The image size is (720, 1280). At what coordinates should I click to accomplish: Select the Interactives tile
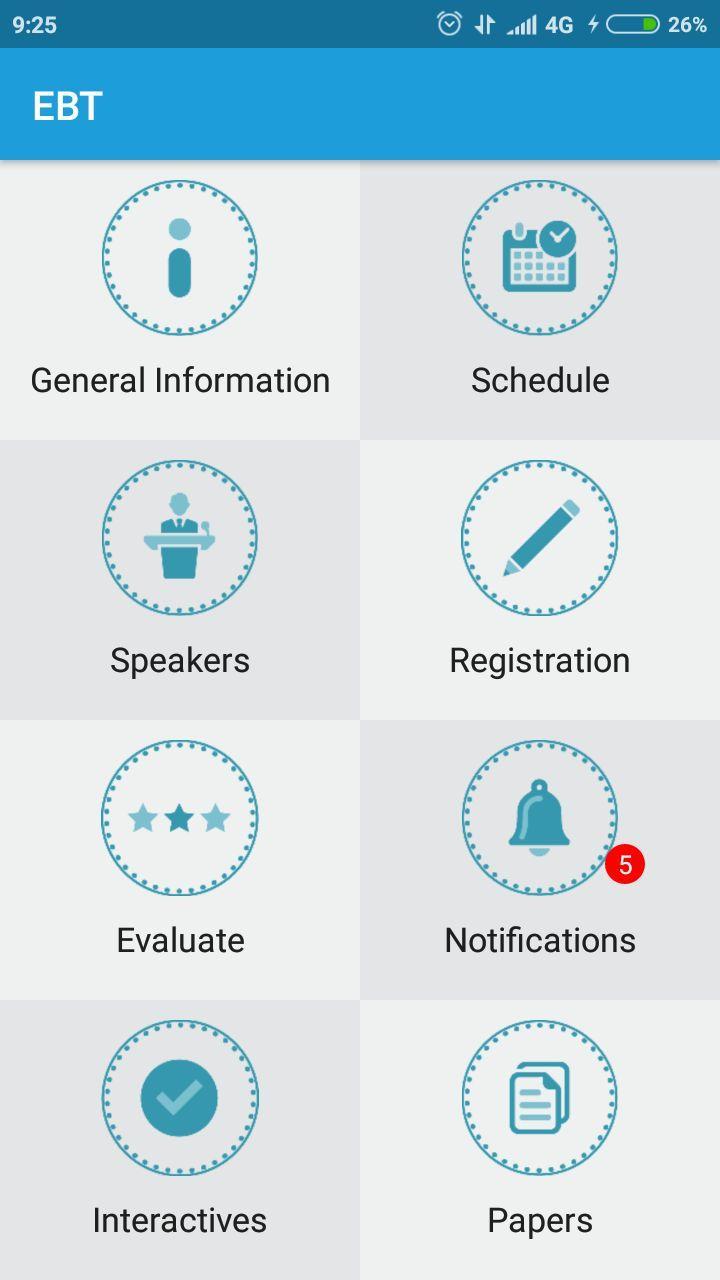tap(180, 1140)
